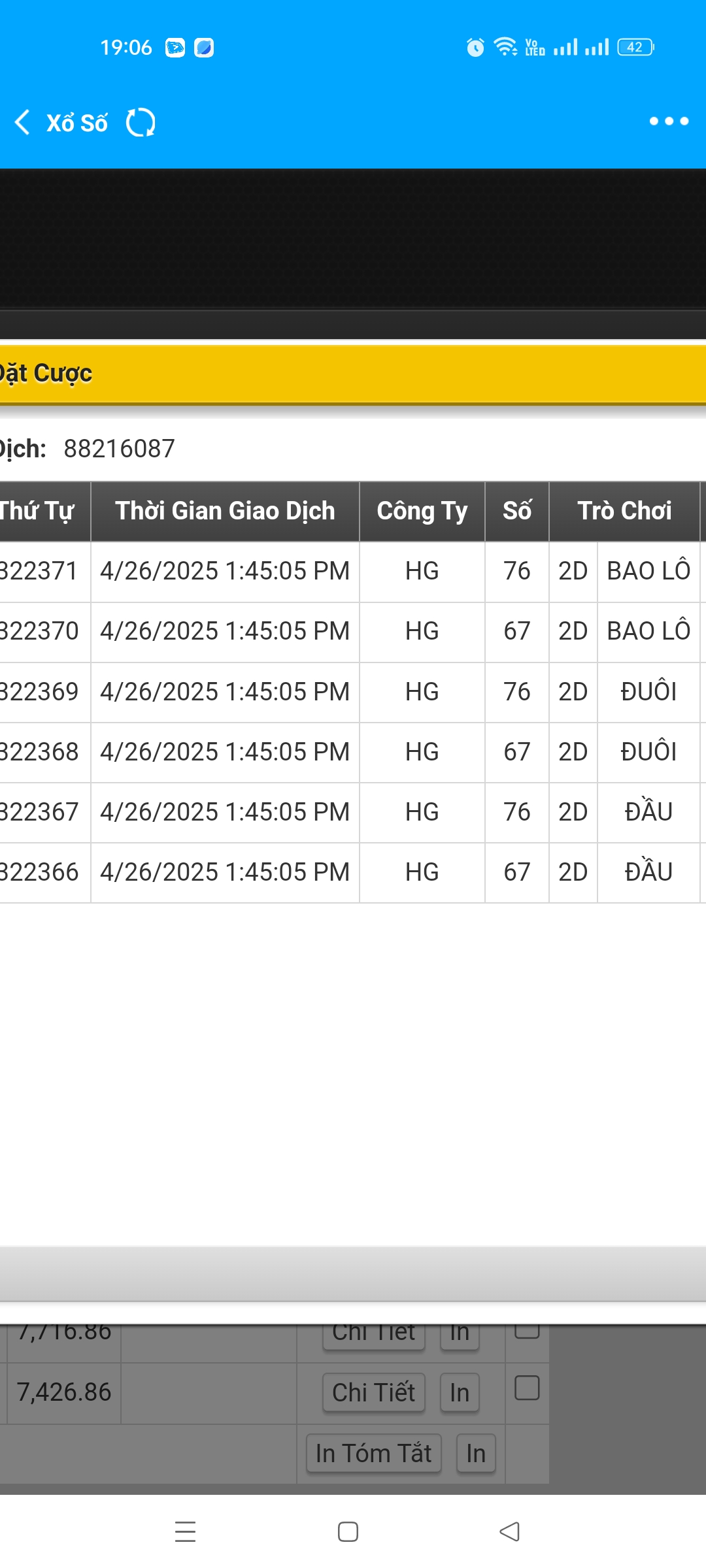
Task: Tap In button beside the 7,426.86 Chi Tiết
Action: coord(460,1392)
